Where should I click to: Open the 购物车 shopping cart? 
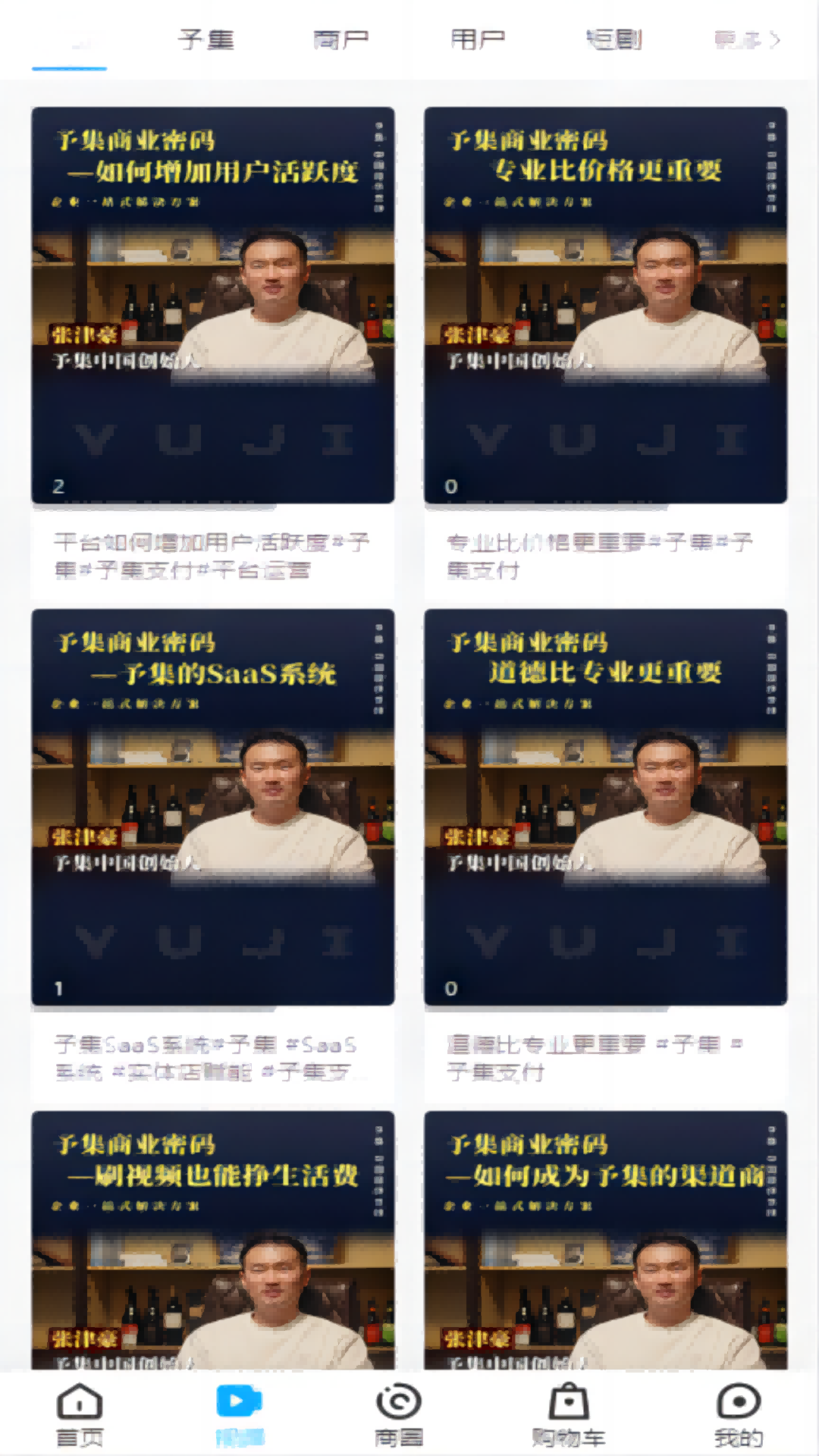coord(569,1414)
